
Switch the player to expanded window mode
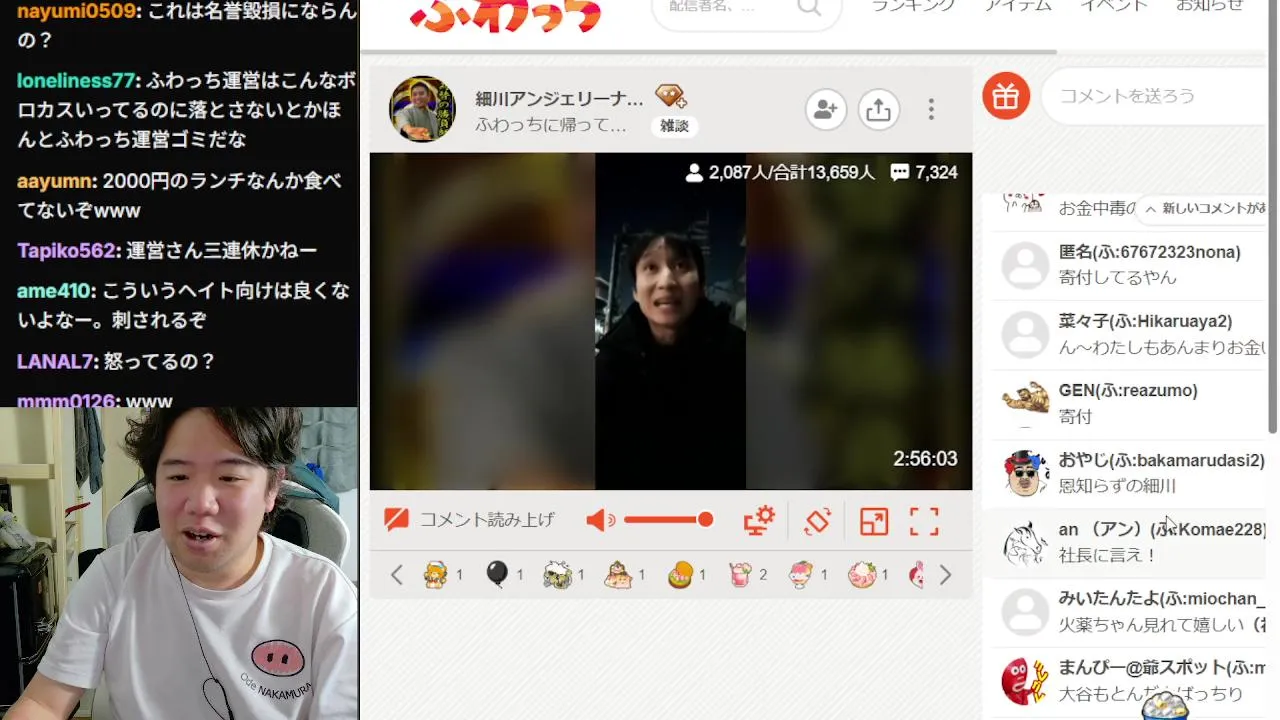pyautogui.click(x=874, y=521)
